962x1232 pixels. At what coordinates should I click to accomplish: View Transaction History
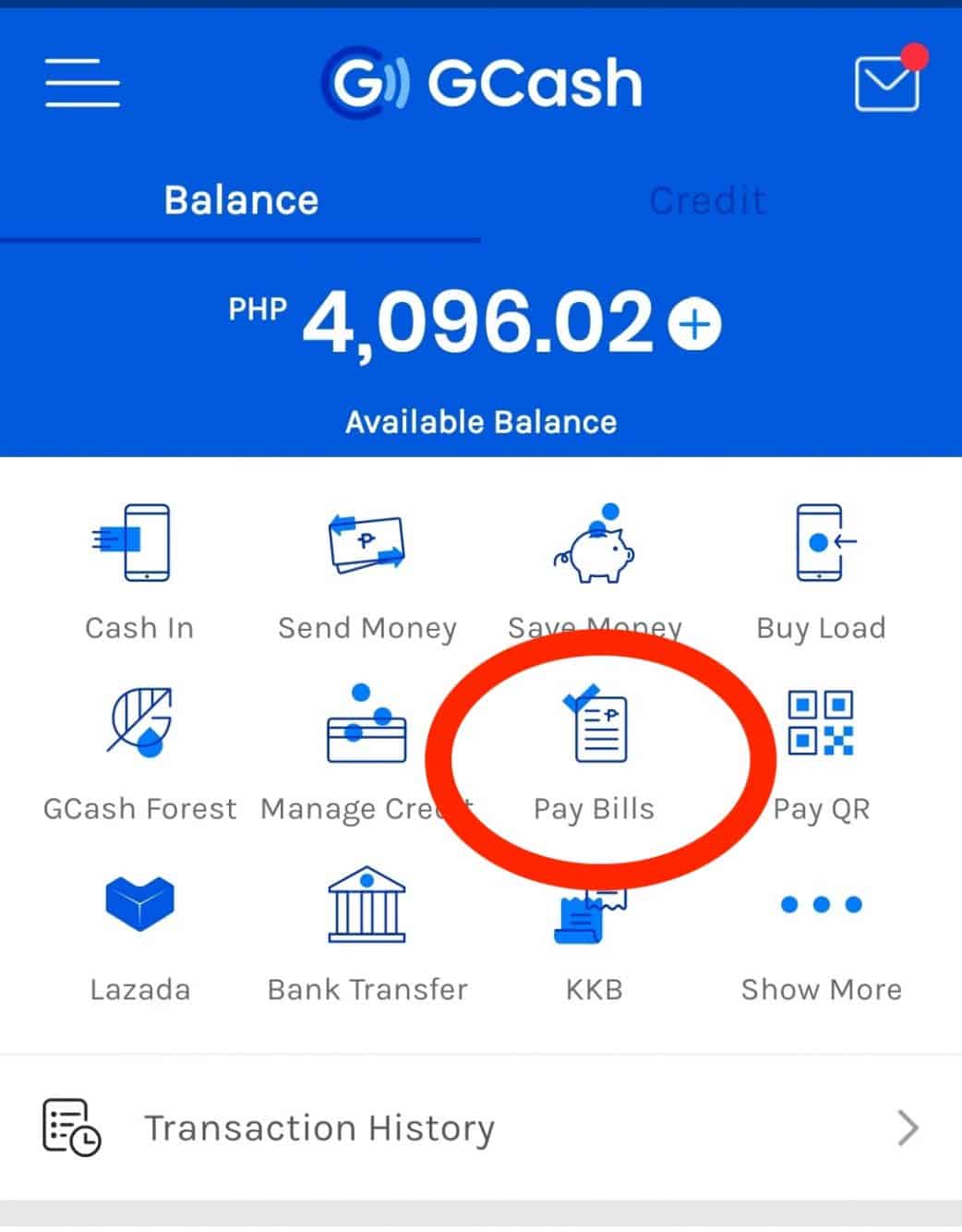tap(480, 1128)
